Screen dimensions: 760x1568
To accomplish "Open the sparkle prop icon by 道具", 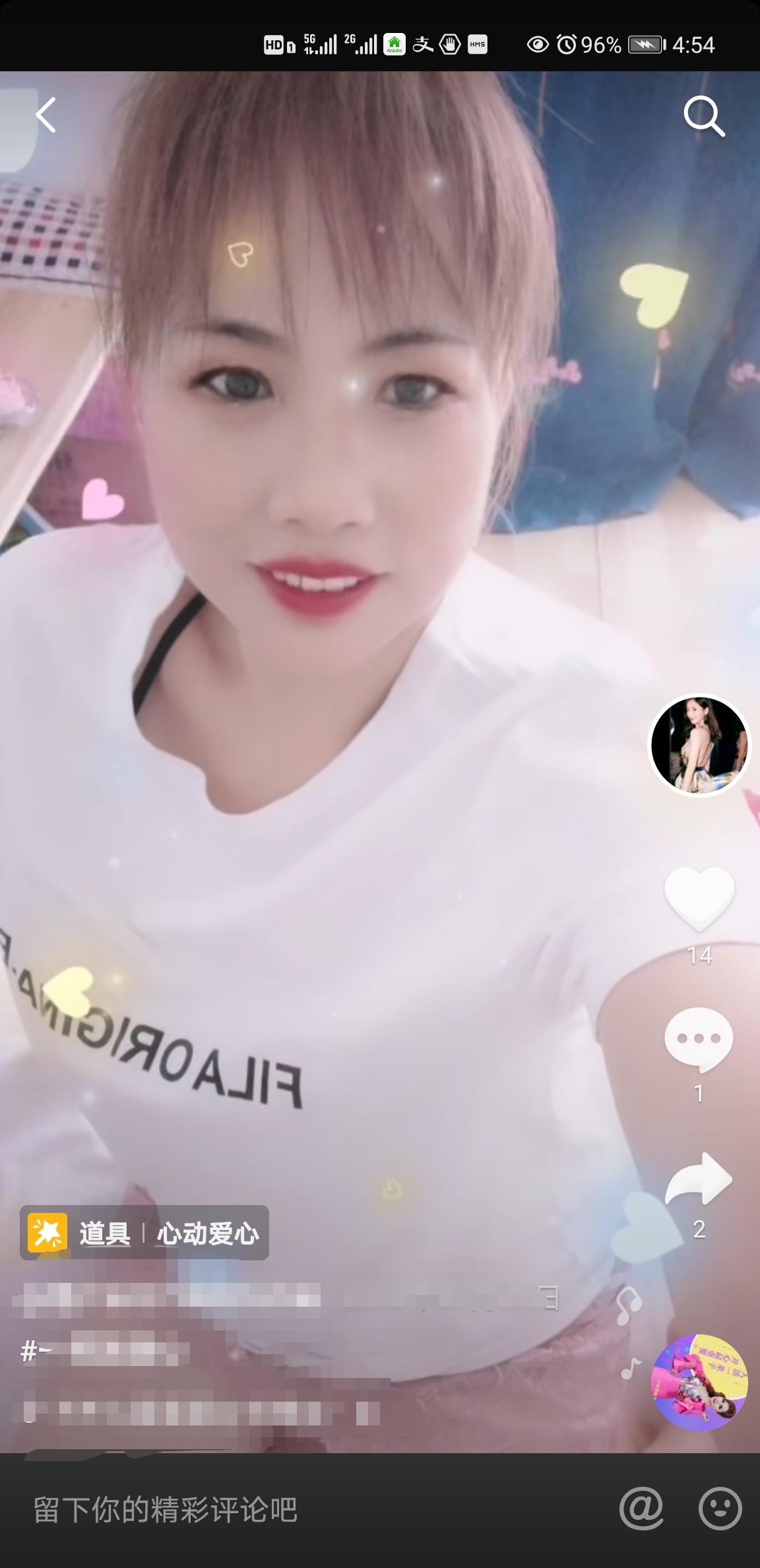I will pyautogui.click(x=47, y=1233).
